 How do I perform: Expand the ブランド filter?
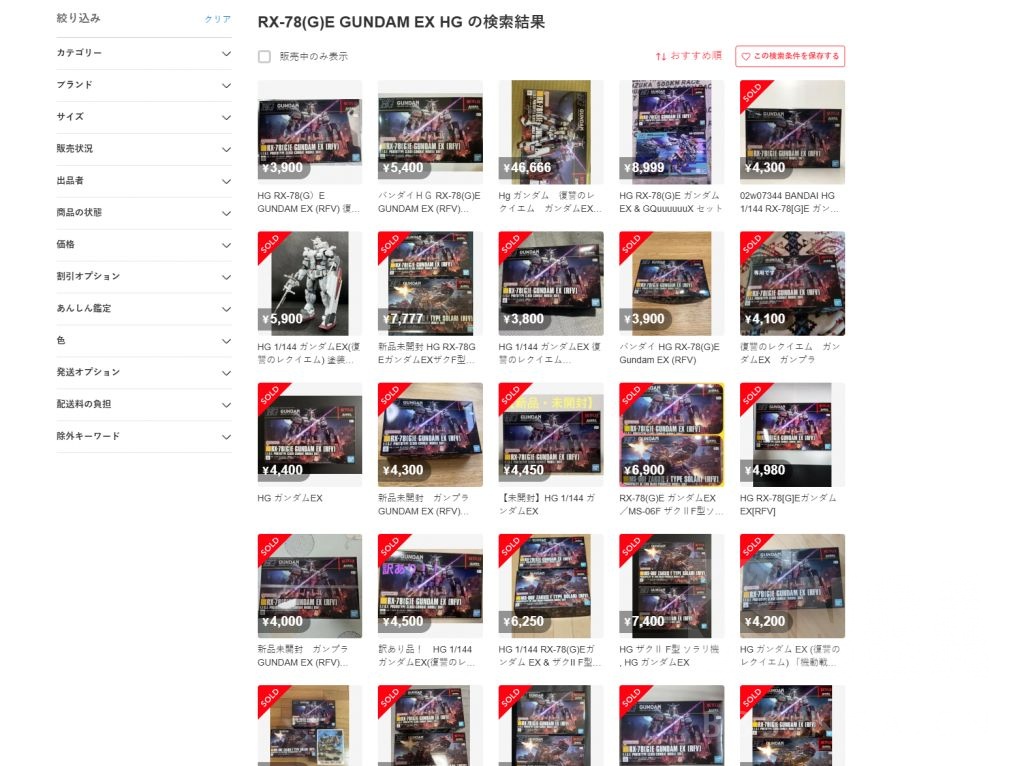[x=143, y=85]
